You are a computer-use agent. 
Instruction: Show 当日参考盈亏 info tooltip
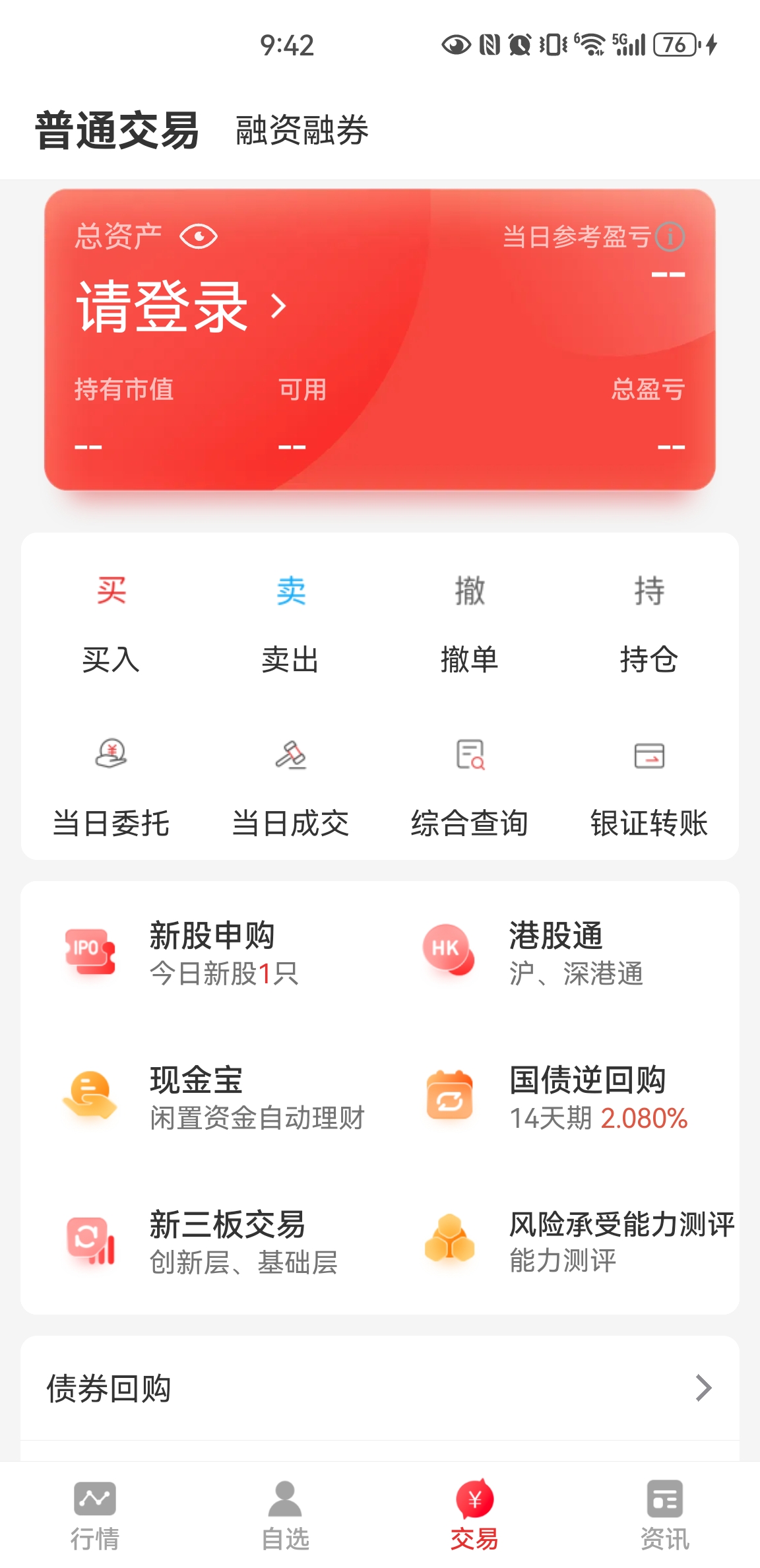[x=672, y=238]
